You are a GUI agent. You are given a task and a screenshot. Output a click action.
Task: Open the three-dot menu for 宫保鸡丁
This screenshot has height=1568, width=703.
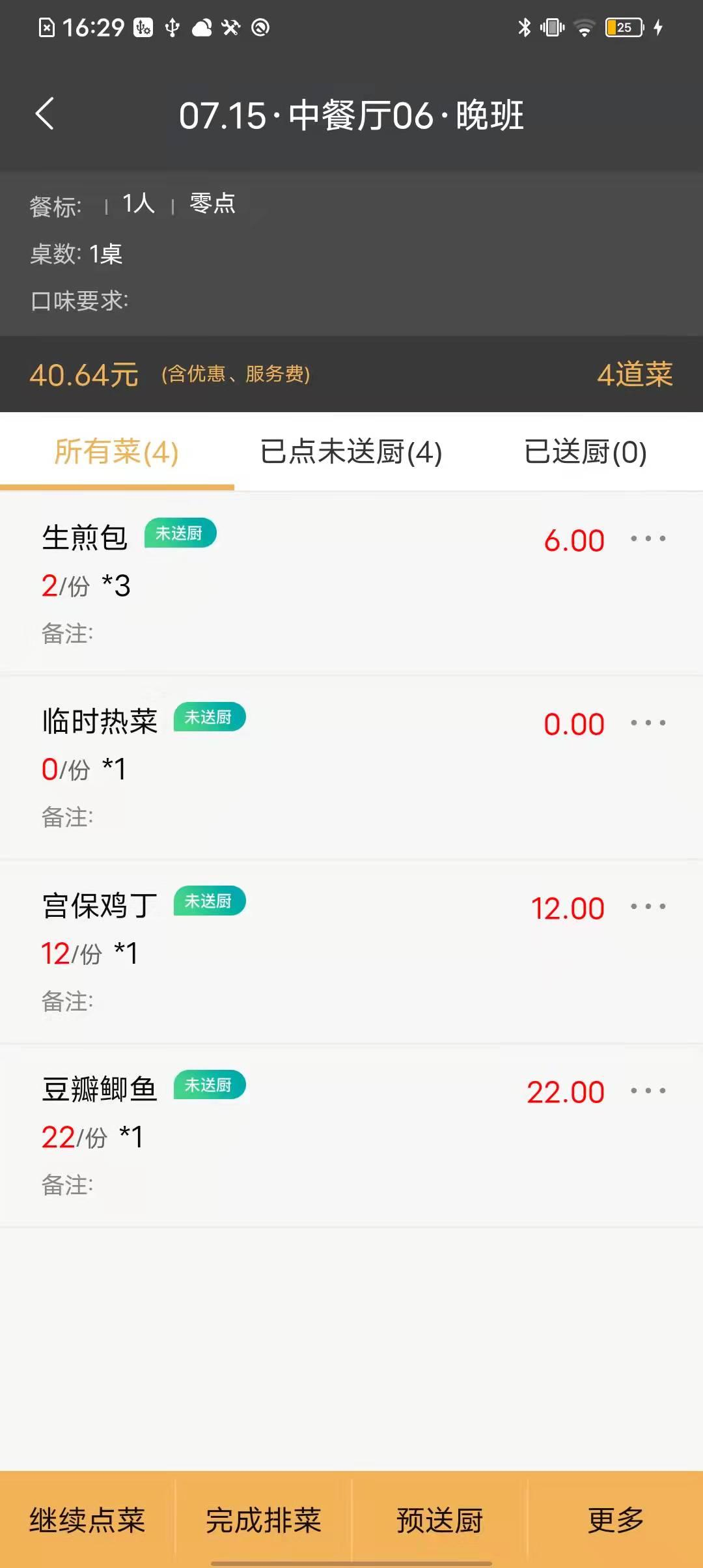[x=648, y=906]
